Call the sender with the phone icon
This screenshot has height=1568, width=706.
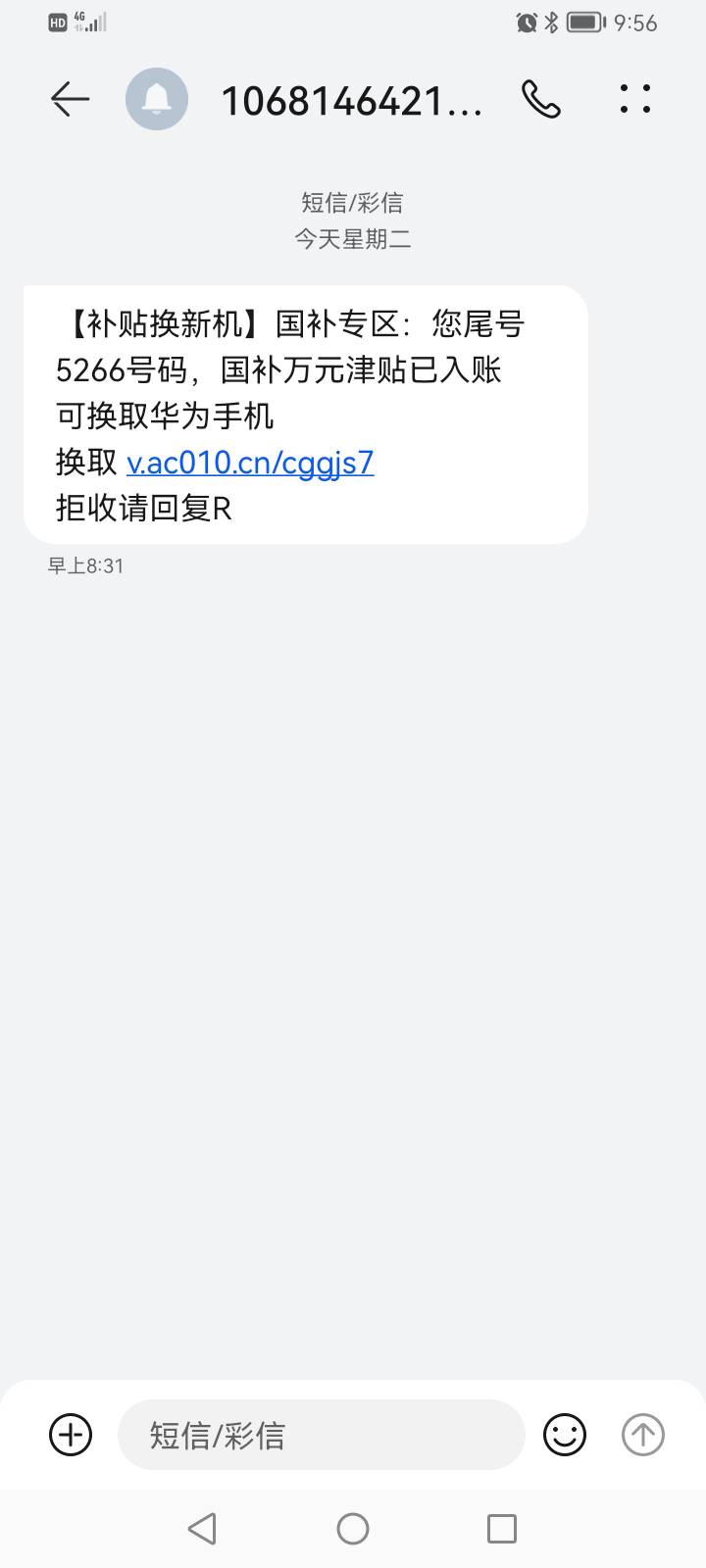[x=540, y=99]
